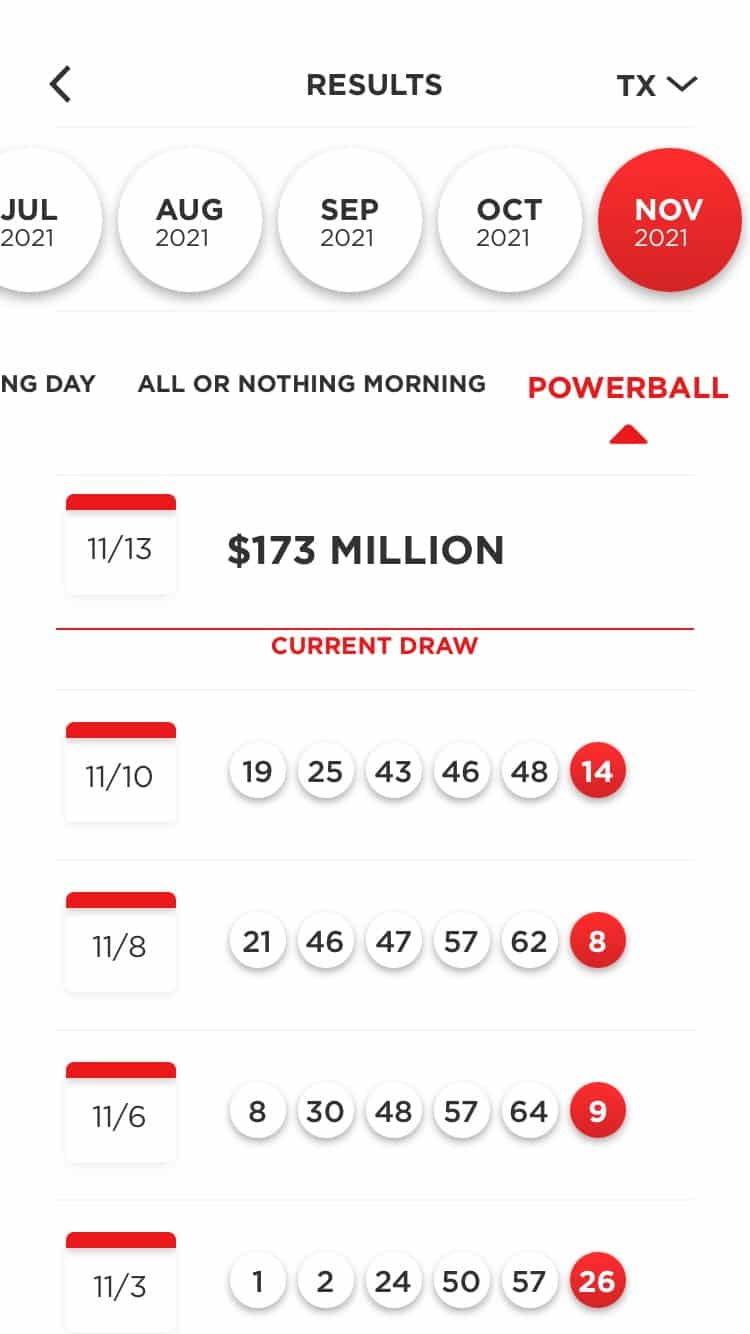Select the NOV 2021 month
The height and width of the screenshot is (1334, 750).
[x=670, y=220]
